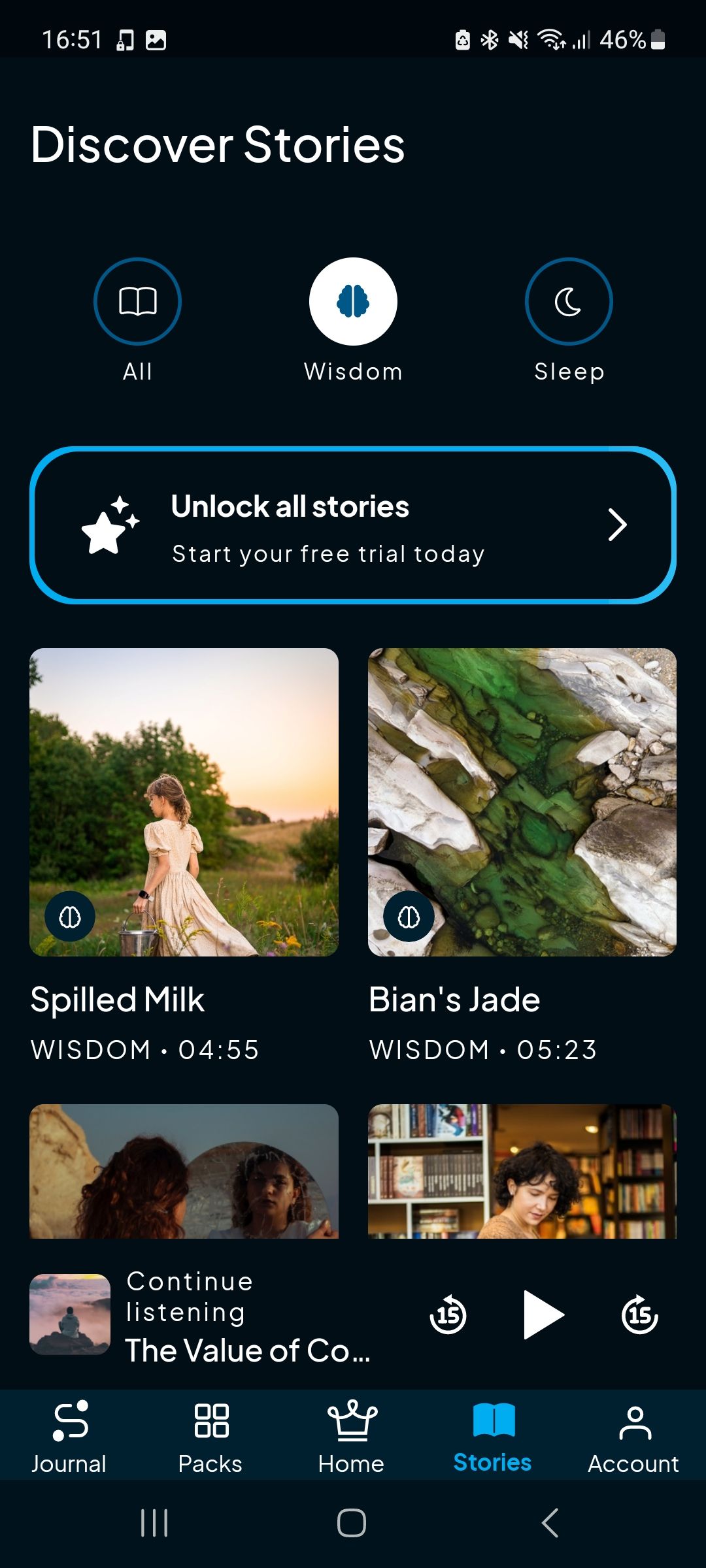Show all story categories
This screenshot has height=1568, width=706.
(137, 302)
